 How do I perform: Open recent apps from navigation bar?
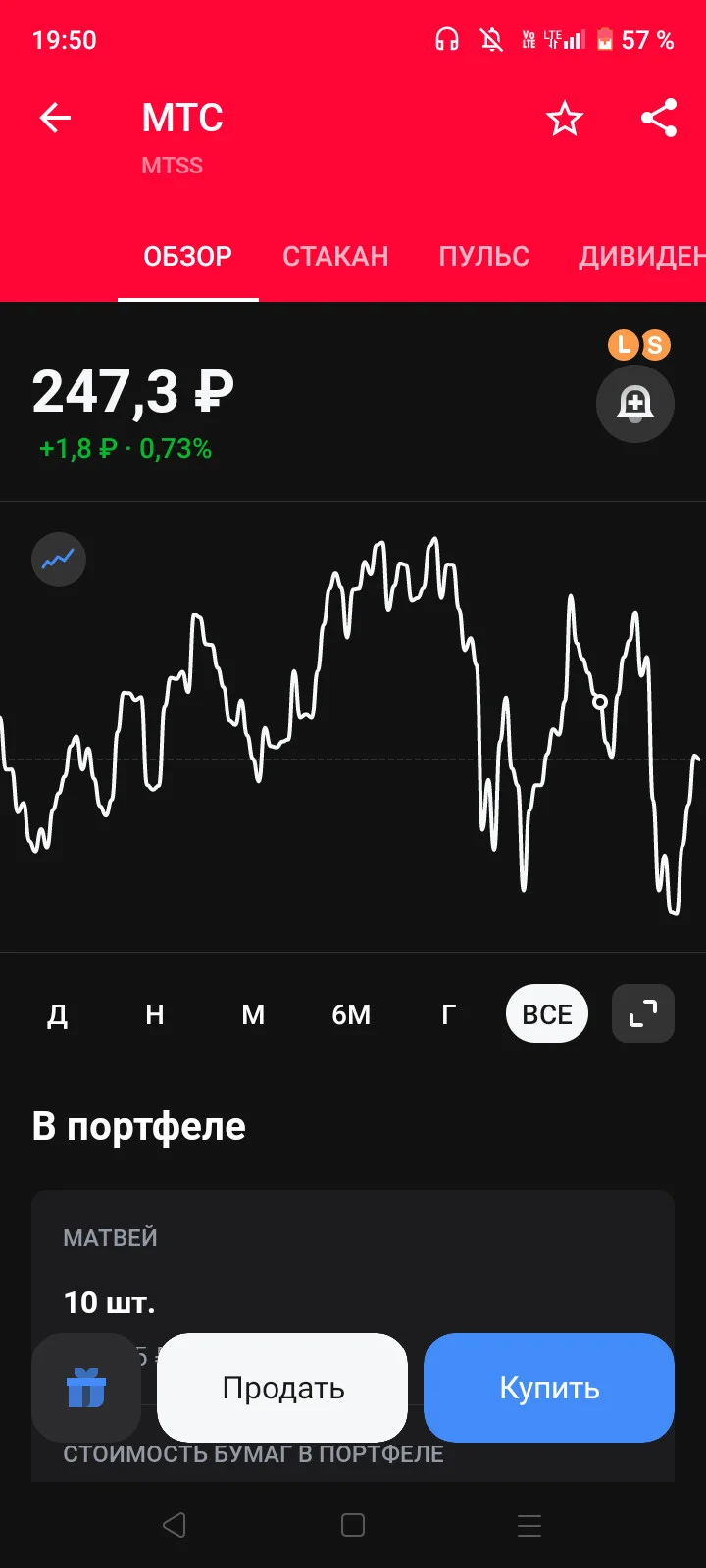coord(529,1525)
